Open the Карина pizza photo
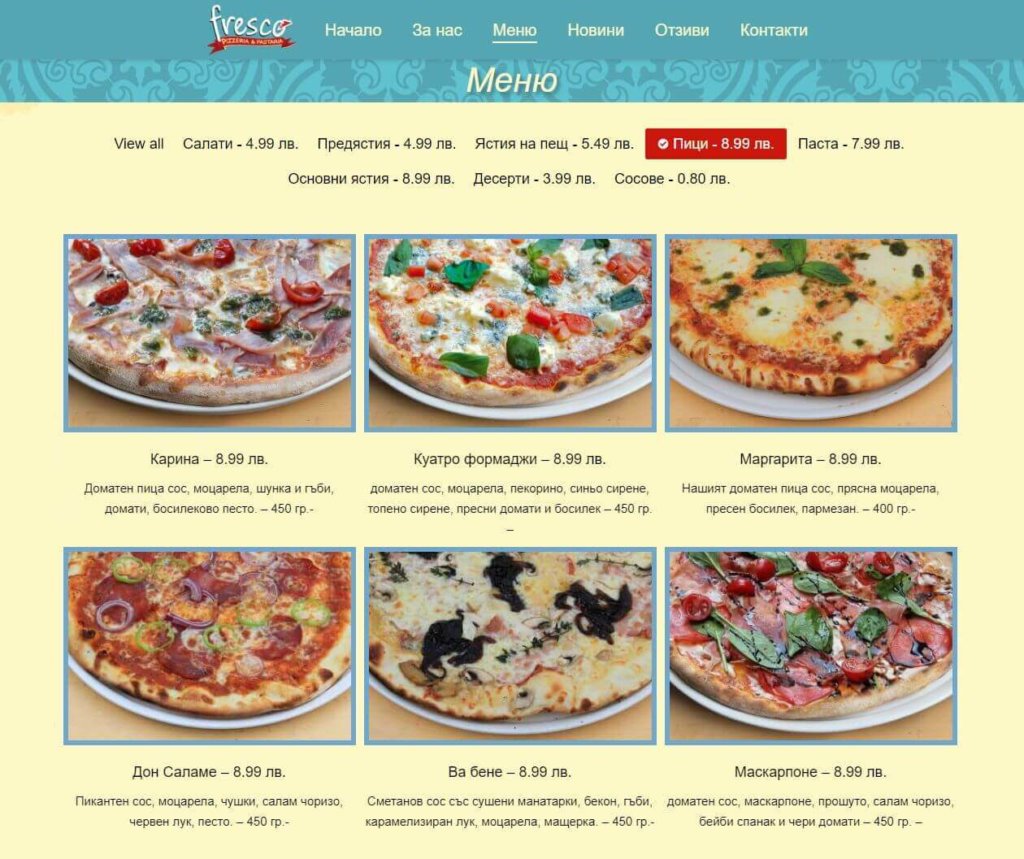This screenshot has height=859, width=1024. click(x=210, y=333)
